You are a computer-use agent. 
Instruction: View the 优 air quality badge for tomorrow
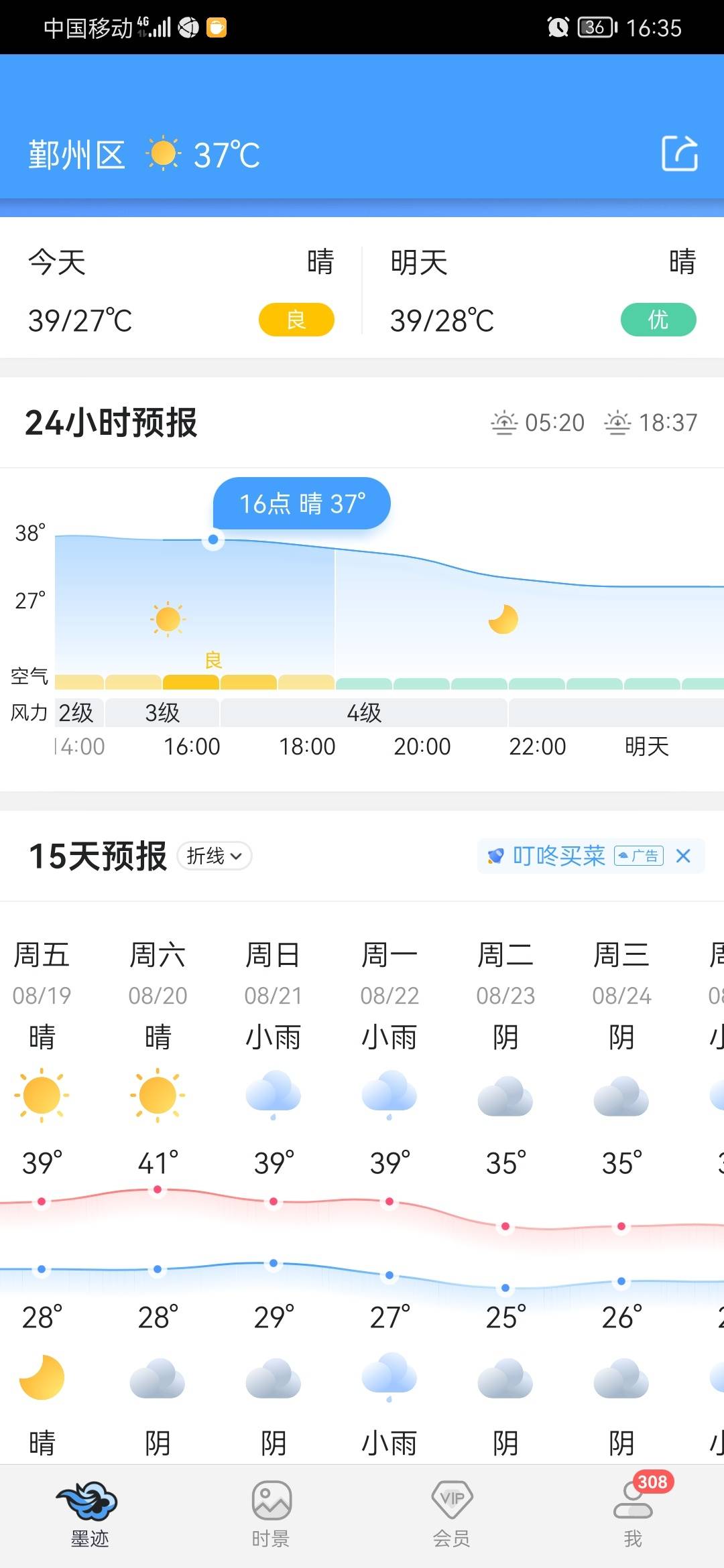click(658, 320)
